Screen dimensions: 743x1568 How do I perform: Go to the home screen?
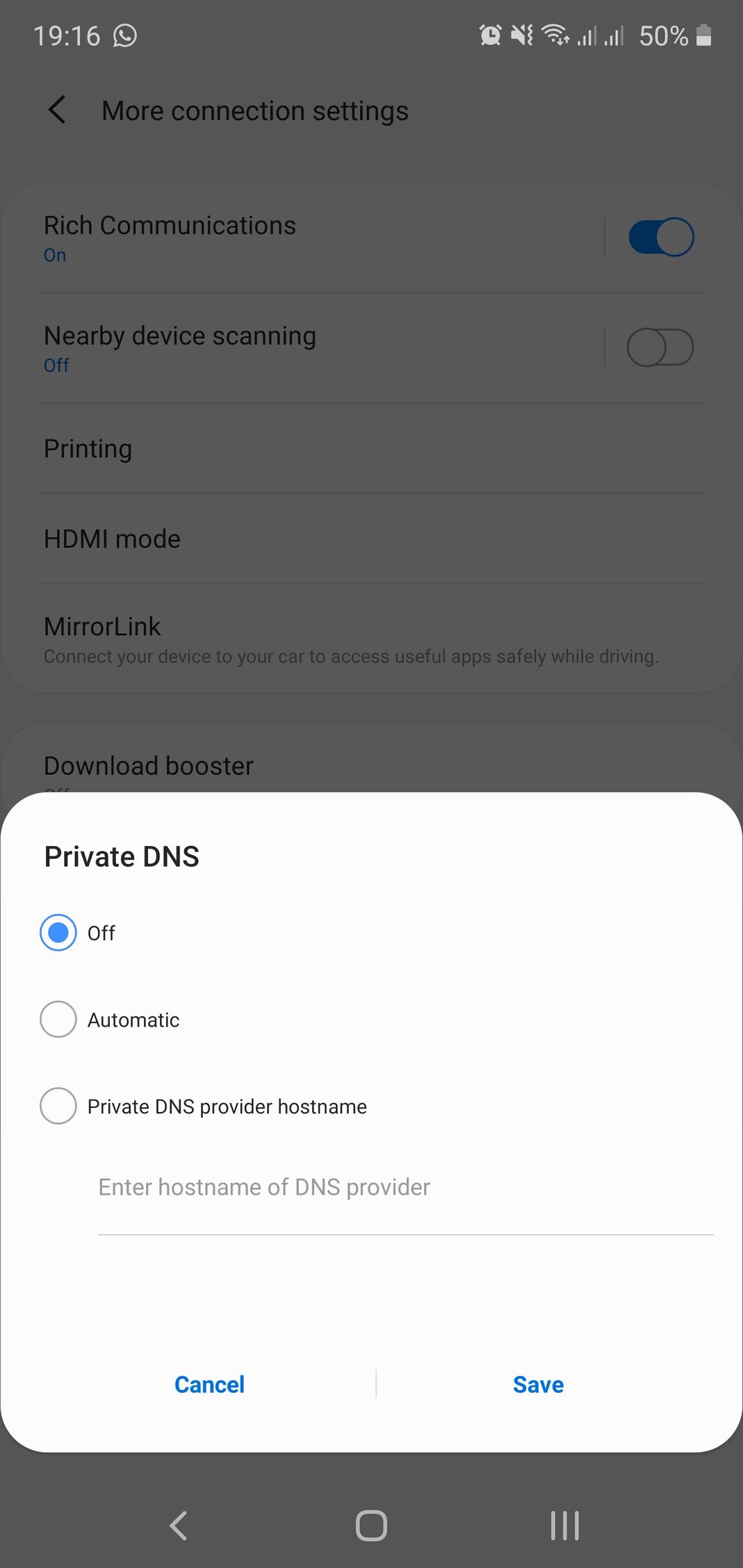point(371,1526)
